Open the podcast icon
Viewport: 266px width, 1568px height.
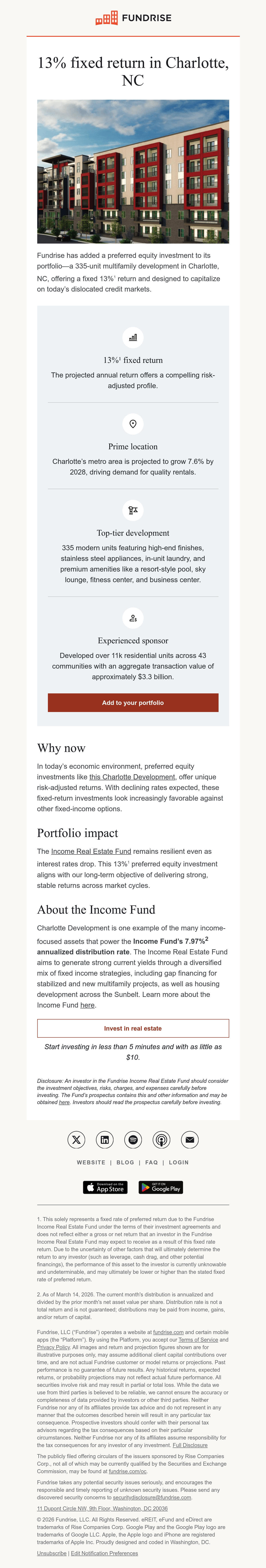coord(161,1140)
